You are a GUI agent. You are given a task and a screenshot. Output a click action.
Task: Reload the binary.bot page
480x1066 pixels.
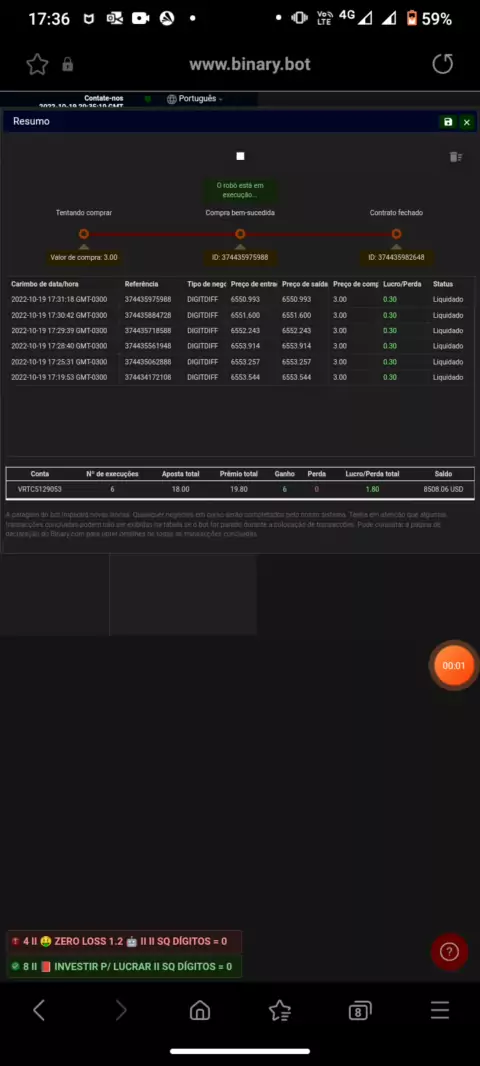443,65
